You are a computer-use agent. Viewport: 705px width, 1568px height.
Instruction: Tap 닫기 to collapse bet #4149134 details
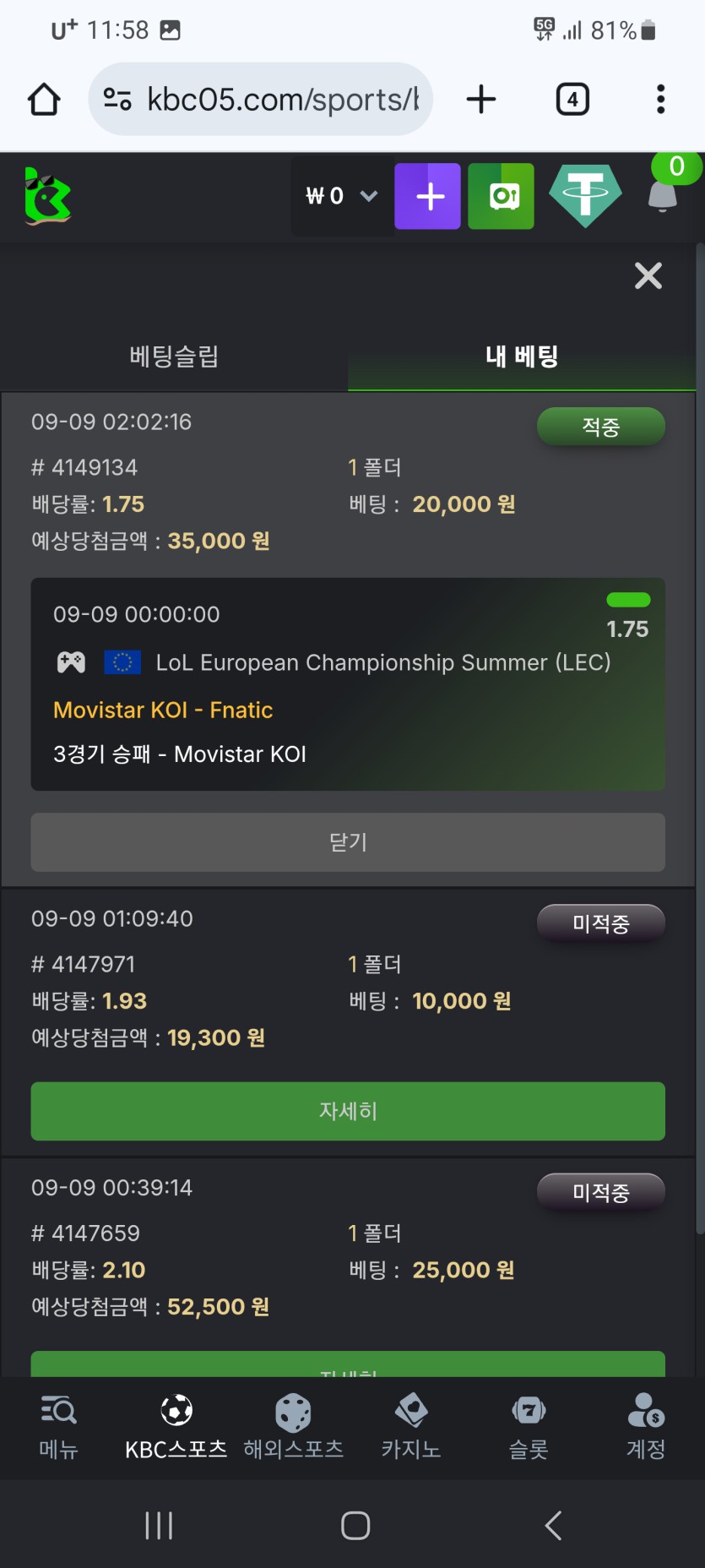click(348, 842)
